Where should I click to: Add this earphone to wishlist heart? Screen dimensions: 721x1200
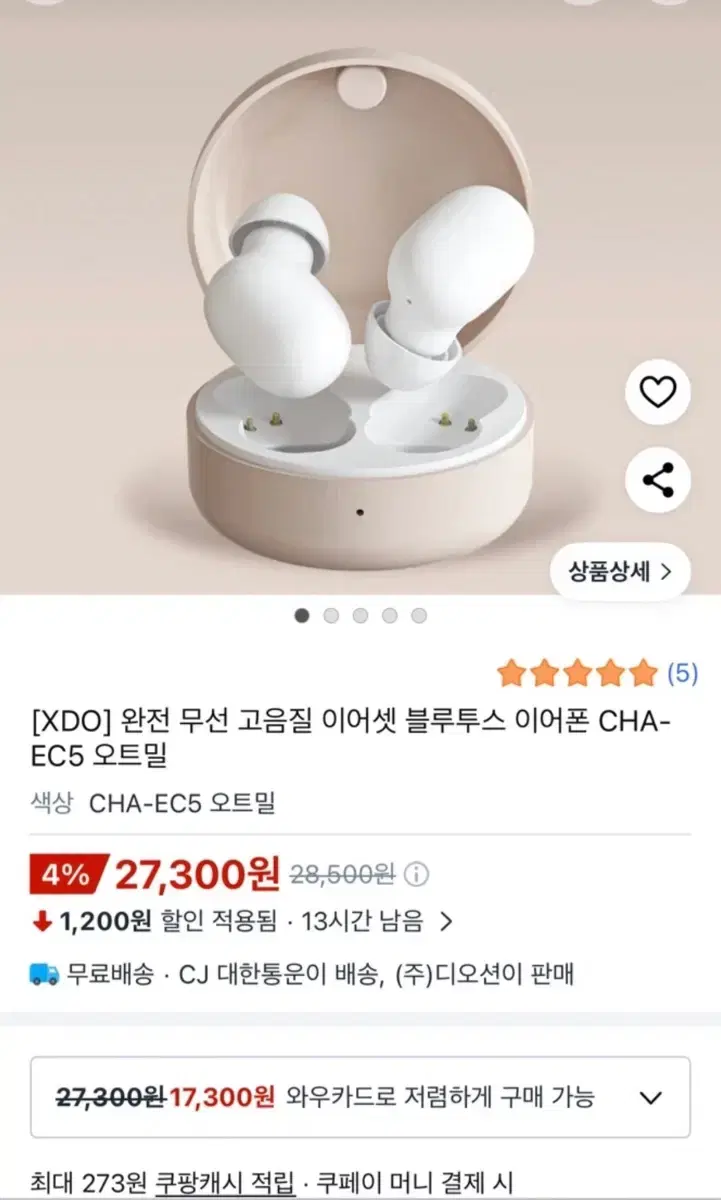pos(658,392)
